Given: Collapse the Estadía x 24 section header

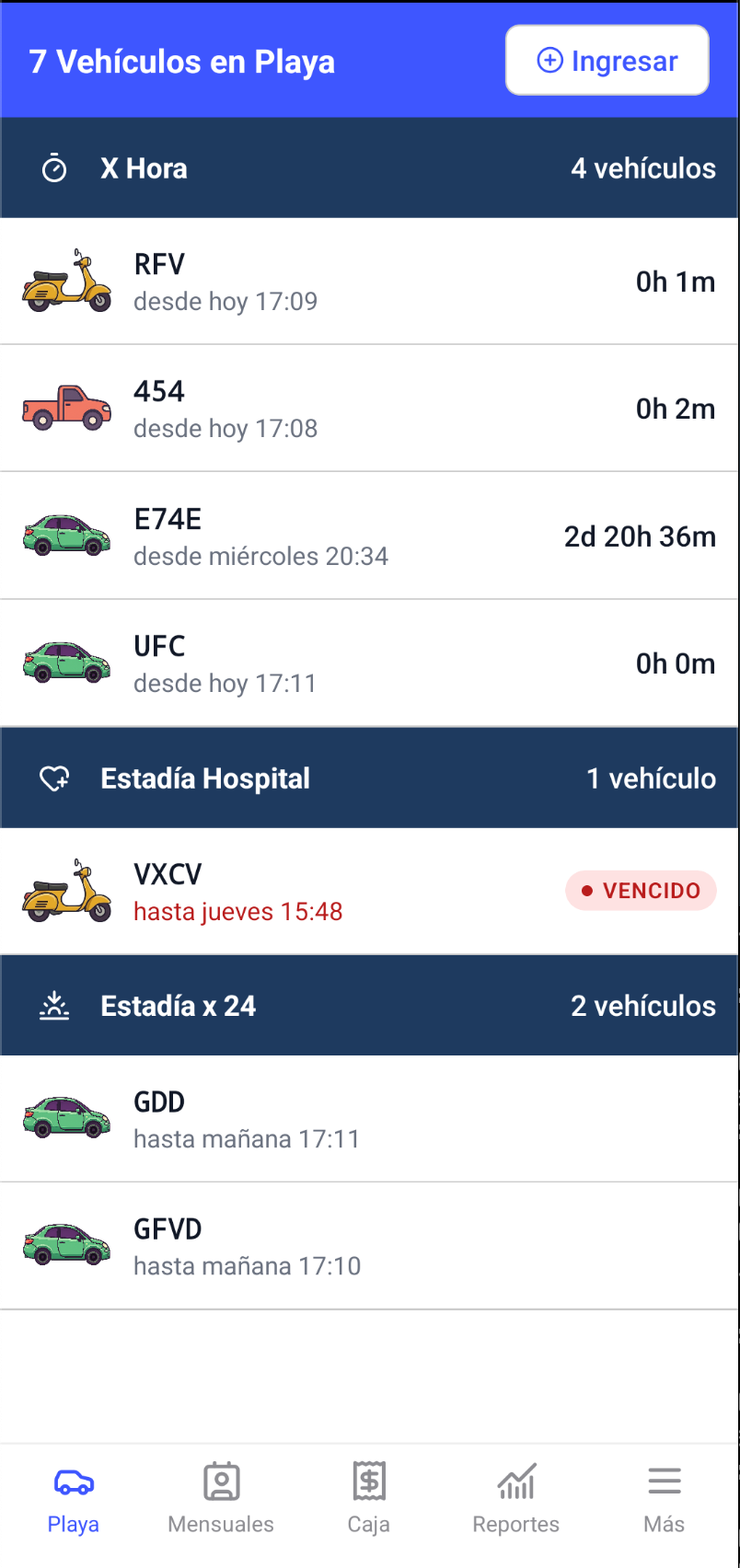Looking at the screenshot, I should pos(368,1004).
